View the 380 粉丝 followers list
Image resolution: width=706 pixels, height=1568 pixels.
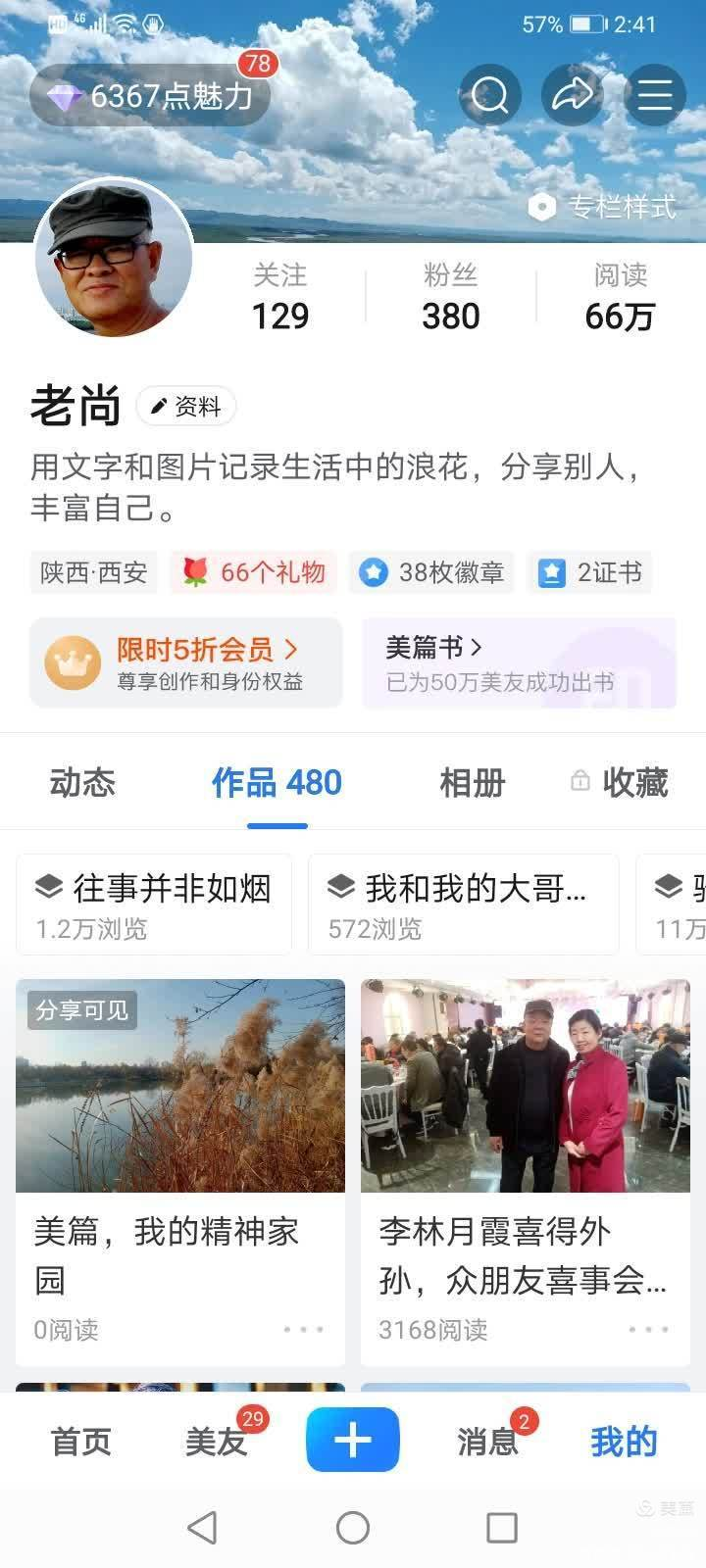(x=450, y=297)
